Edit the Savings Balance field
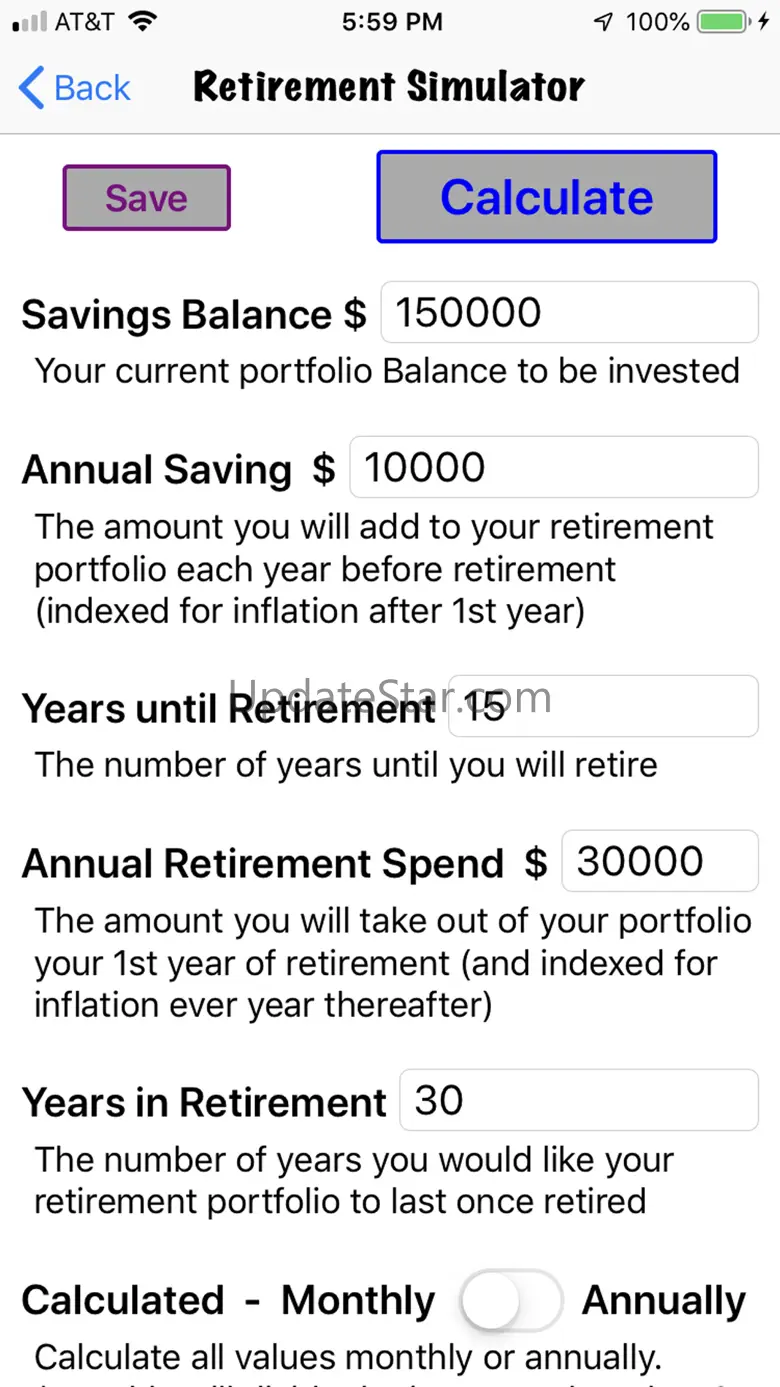Screen dimensions: 780x1387 click(569, 313)
